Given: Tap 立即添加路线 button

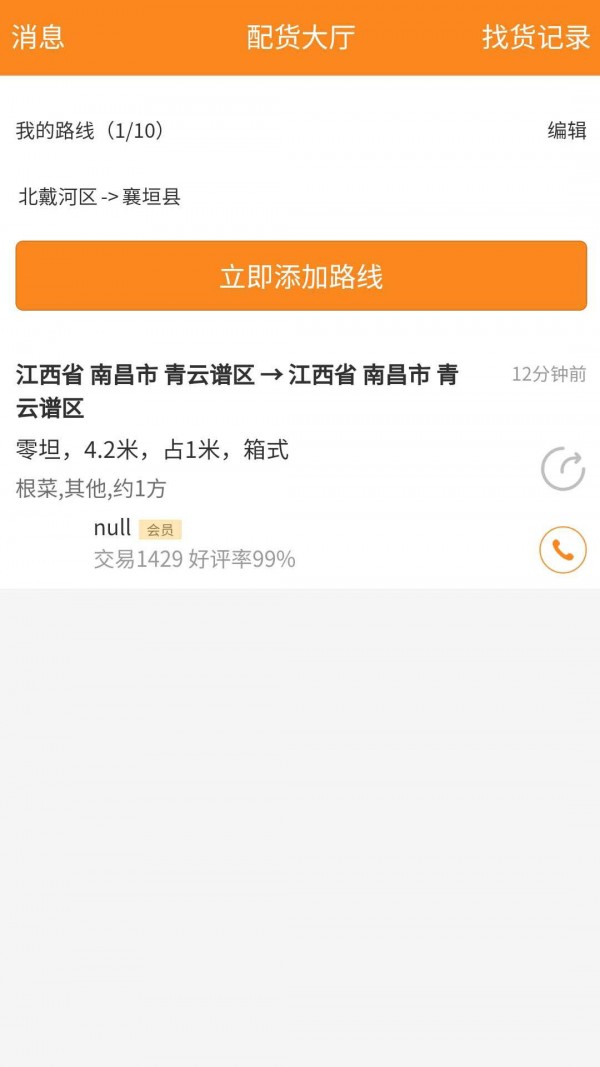Looking at the screenshot, I should (x=301, y=276).
